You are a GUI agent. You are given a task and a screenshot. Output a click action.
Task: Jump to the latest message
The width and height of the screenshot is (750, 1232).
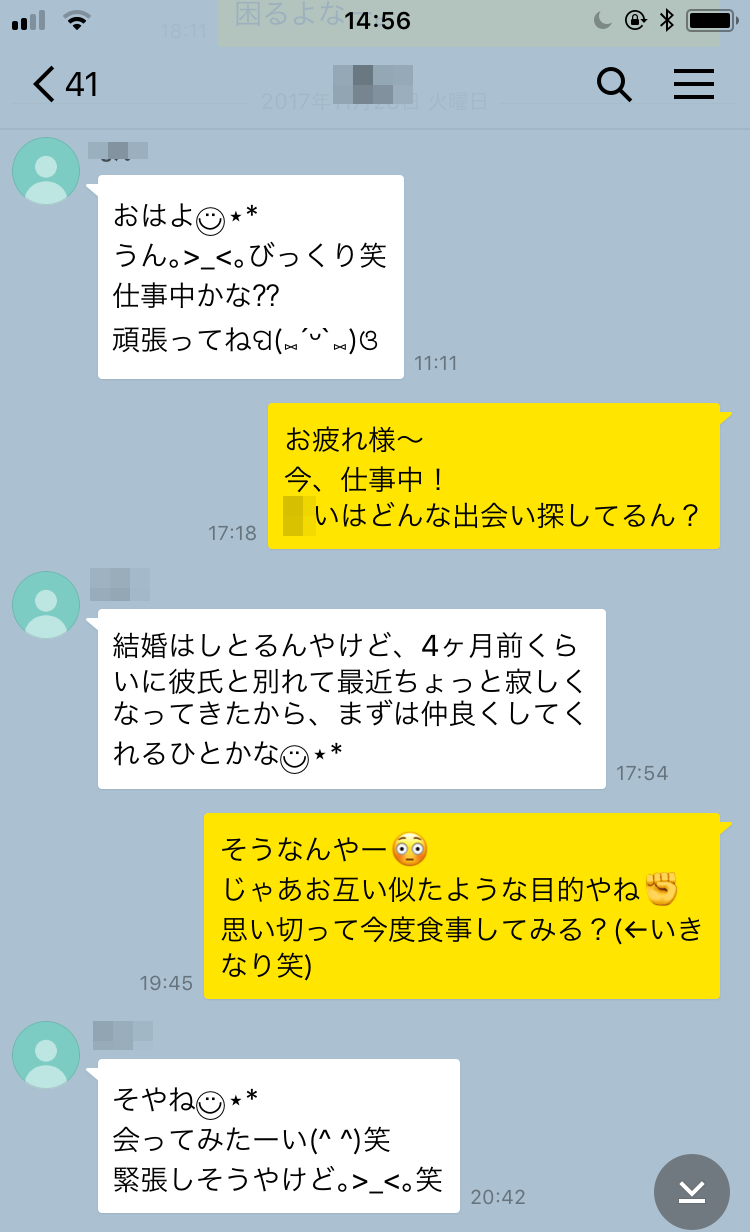692,1192
